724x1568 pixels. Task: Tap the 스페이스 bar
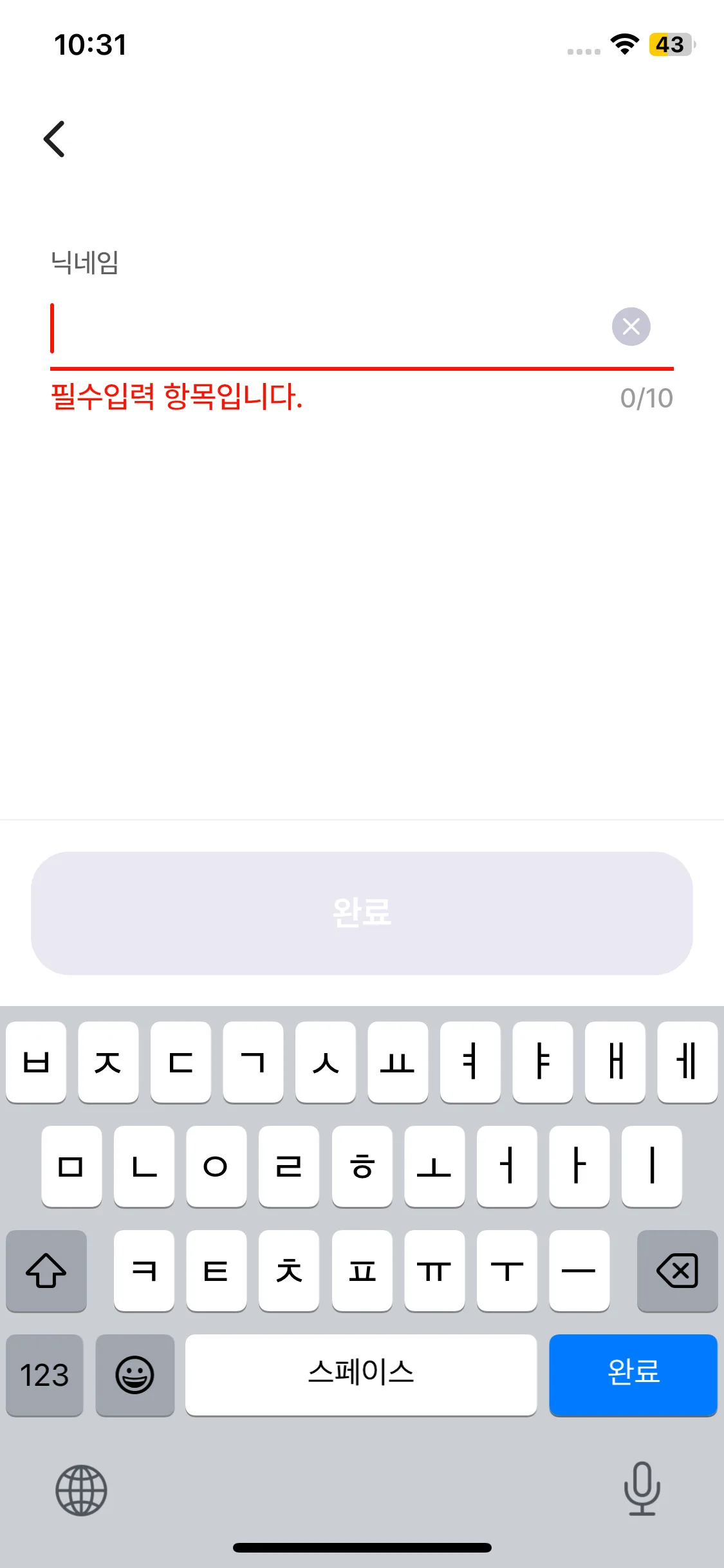coord(360,1375)
